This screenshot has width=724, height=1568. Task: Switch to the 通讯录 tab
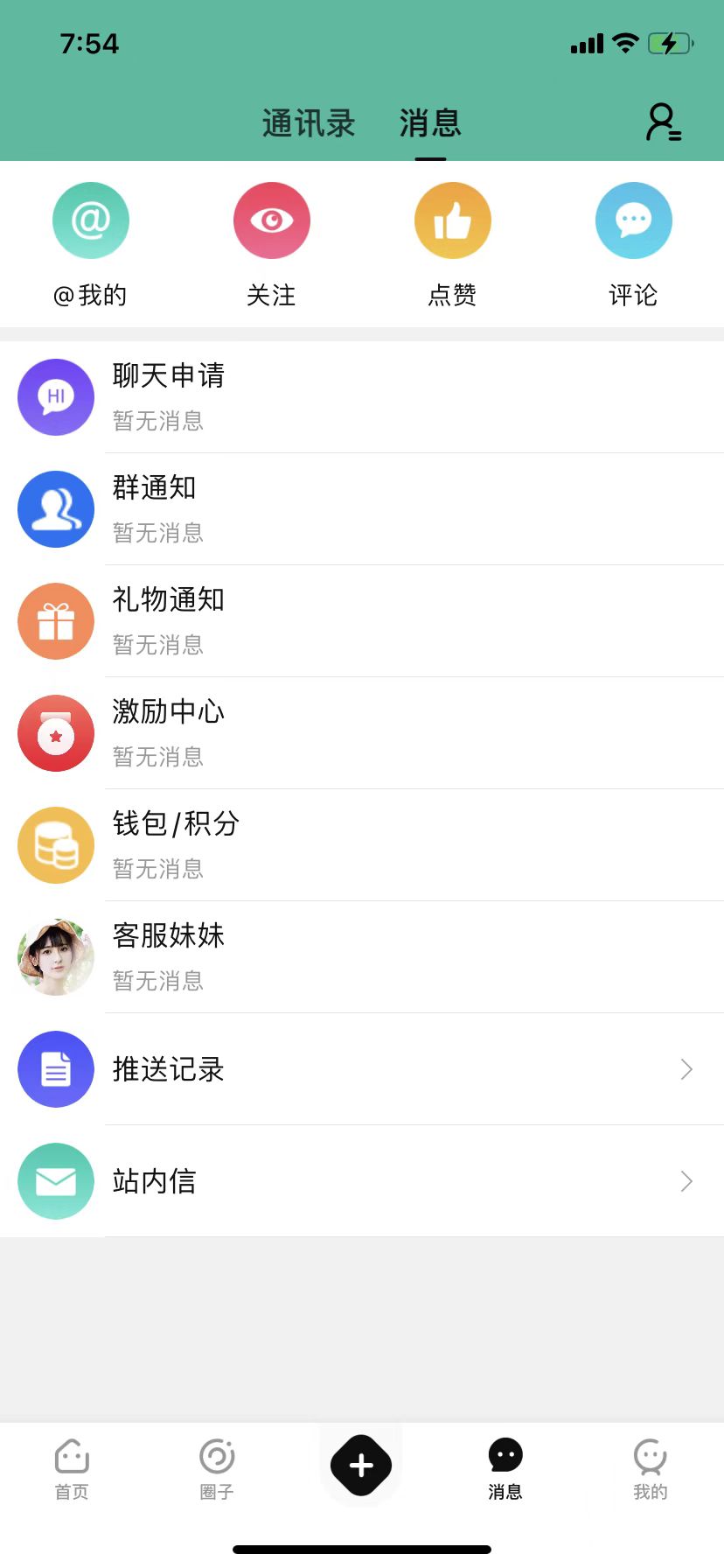point(309,123)
